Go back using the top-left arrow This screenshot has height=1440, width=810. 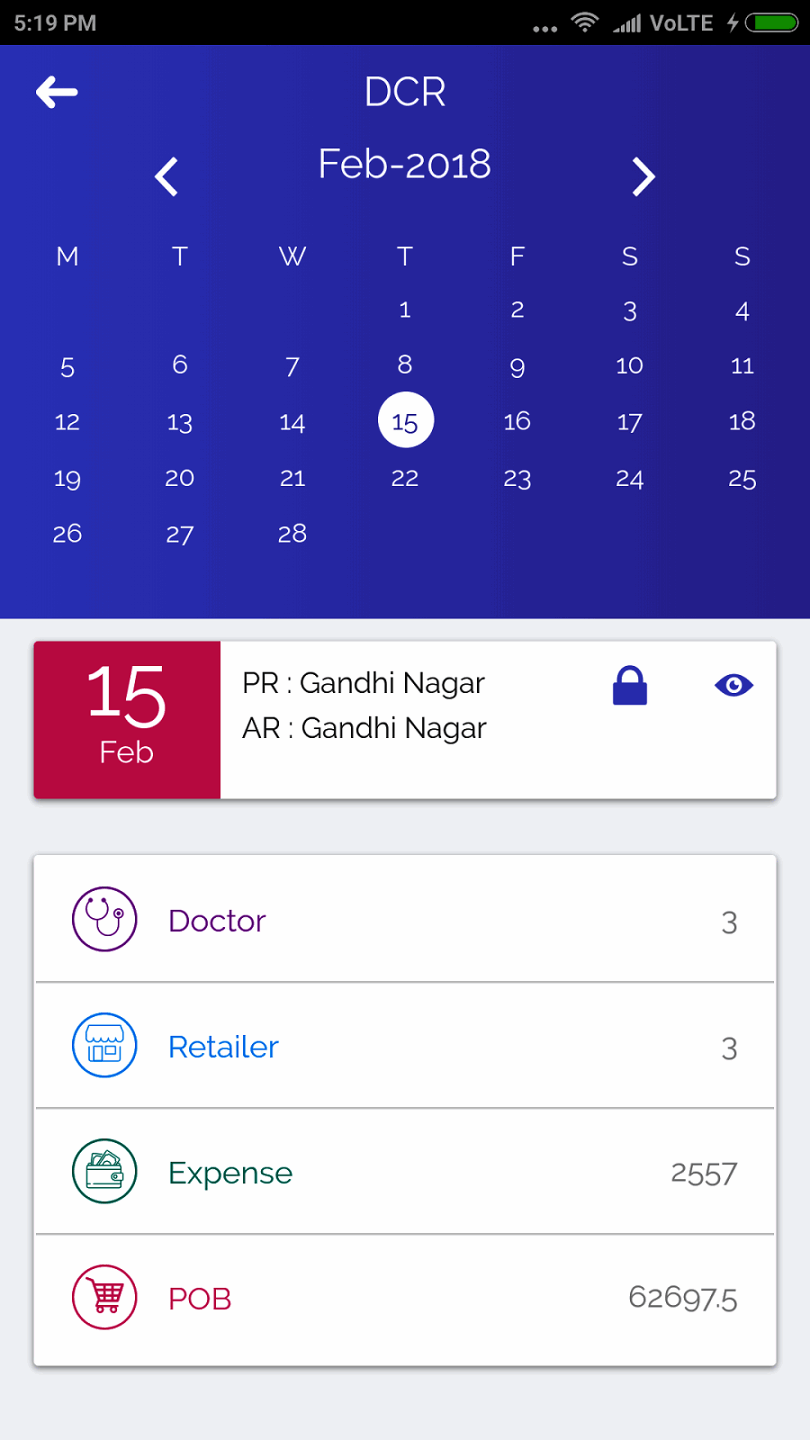[x=57, y=92]
